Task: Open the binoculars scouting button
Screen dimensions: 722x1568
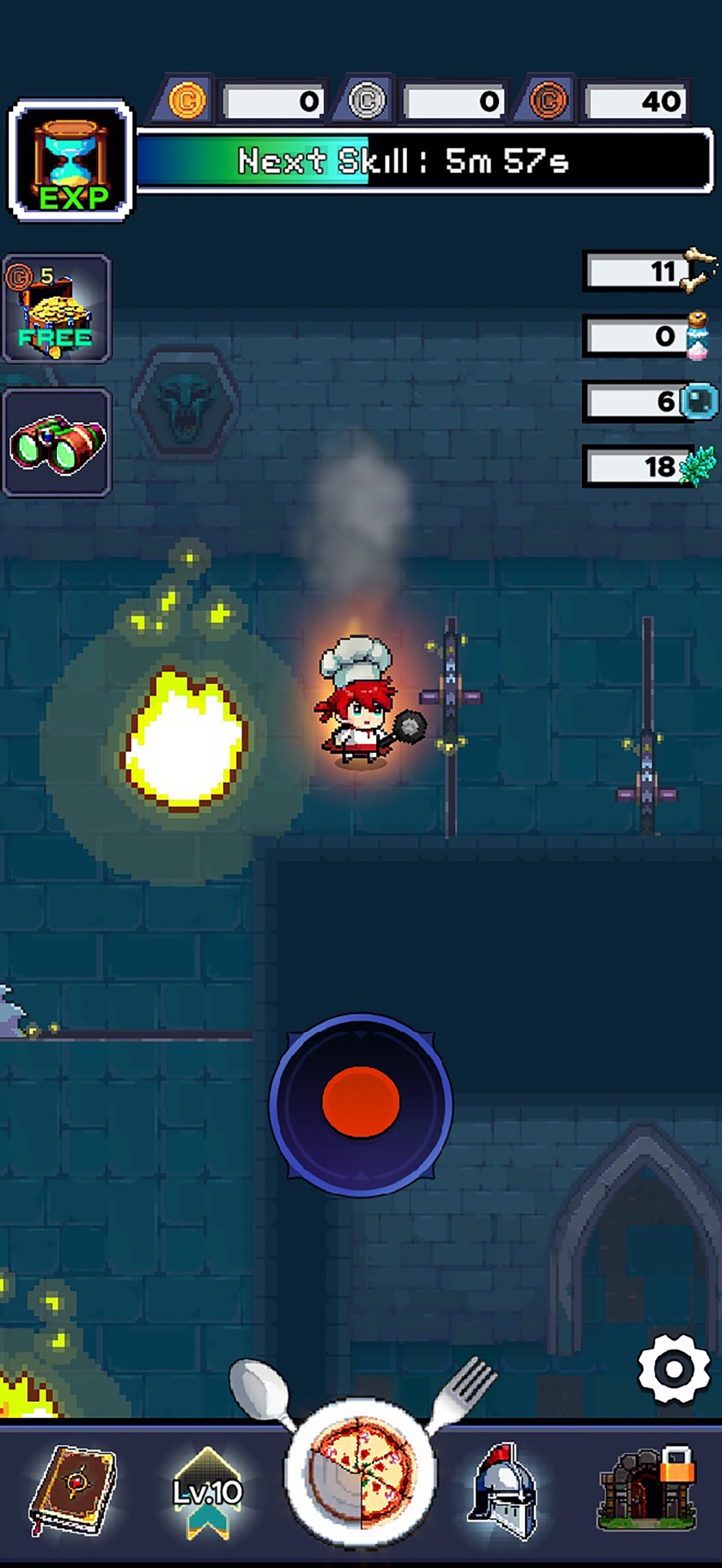Action: tap(57, 443)
